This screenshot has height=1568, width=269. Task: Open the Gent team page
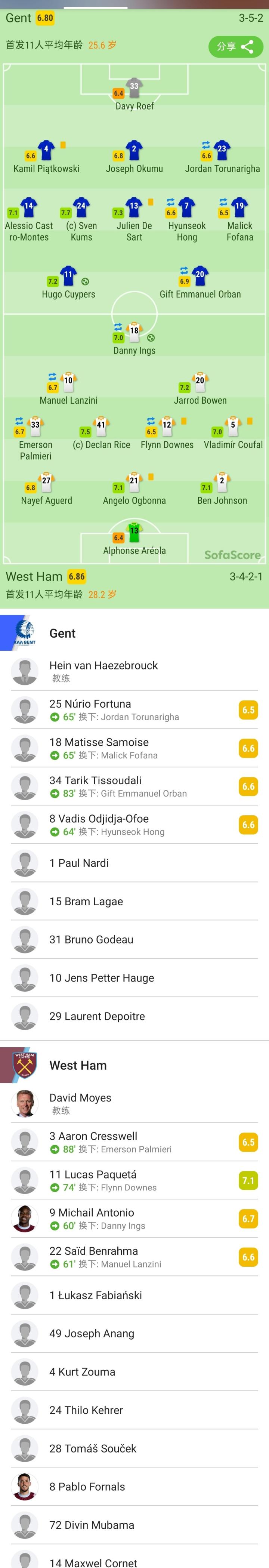coord(62,633)
